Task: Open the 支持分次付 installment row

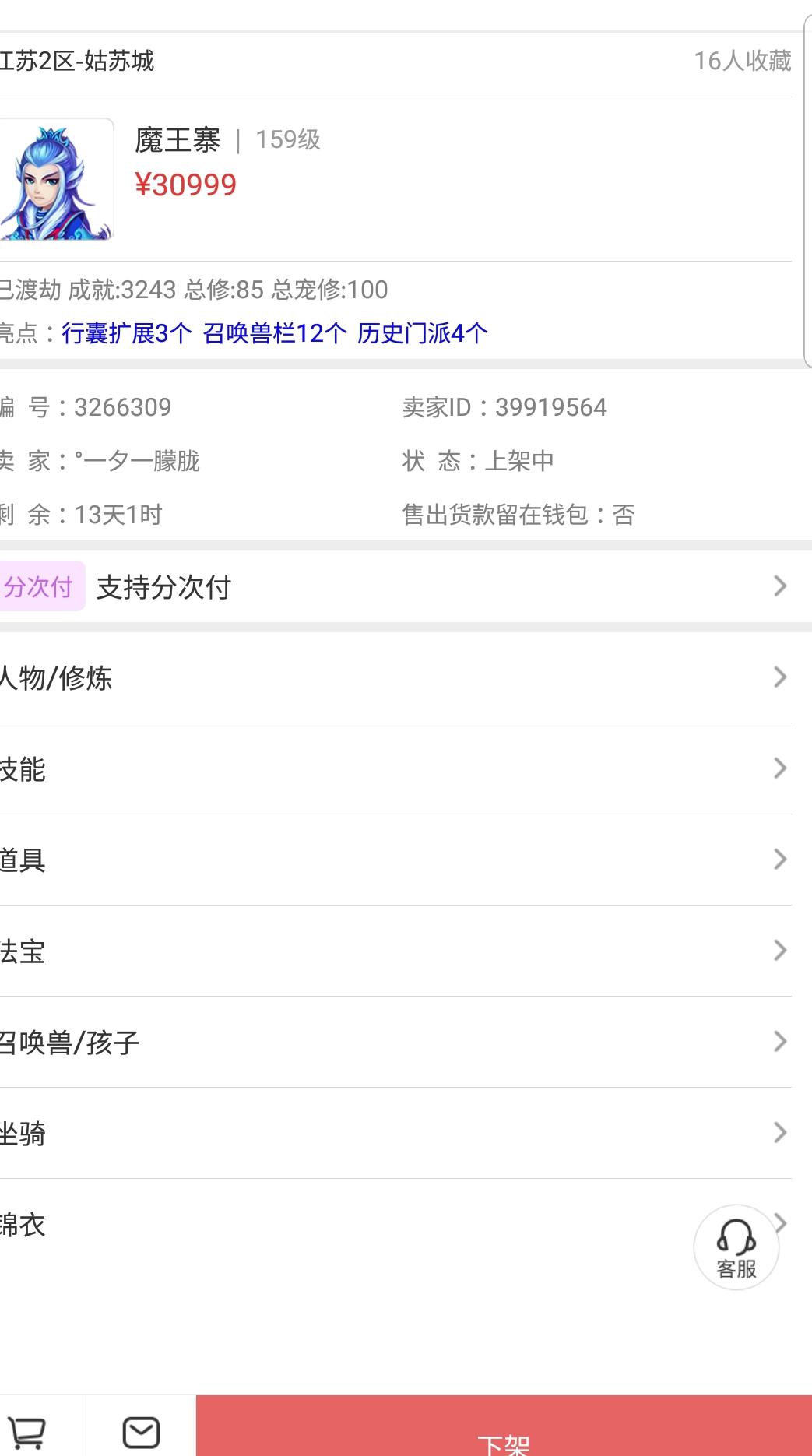Action: (x=406, y=586)
